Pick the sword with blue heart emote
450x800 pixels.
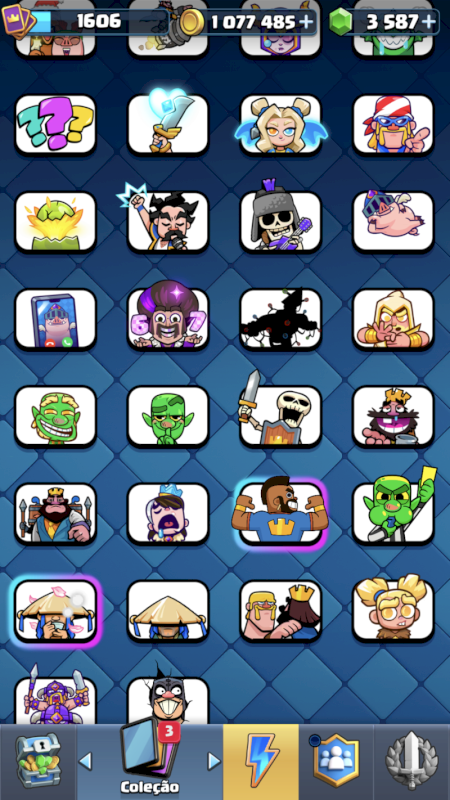pos(168,124)
